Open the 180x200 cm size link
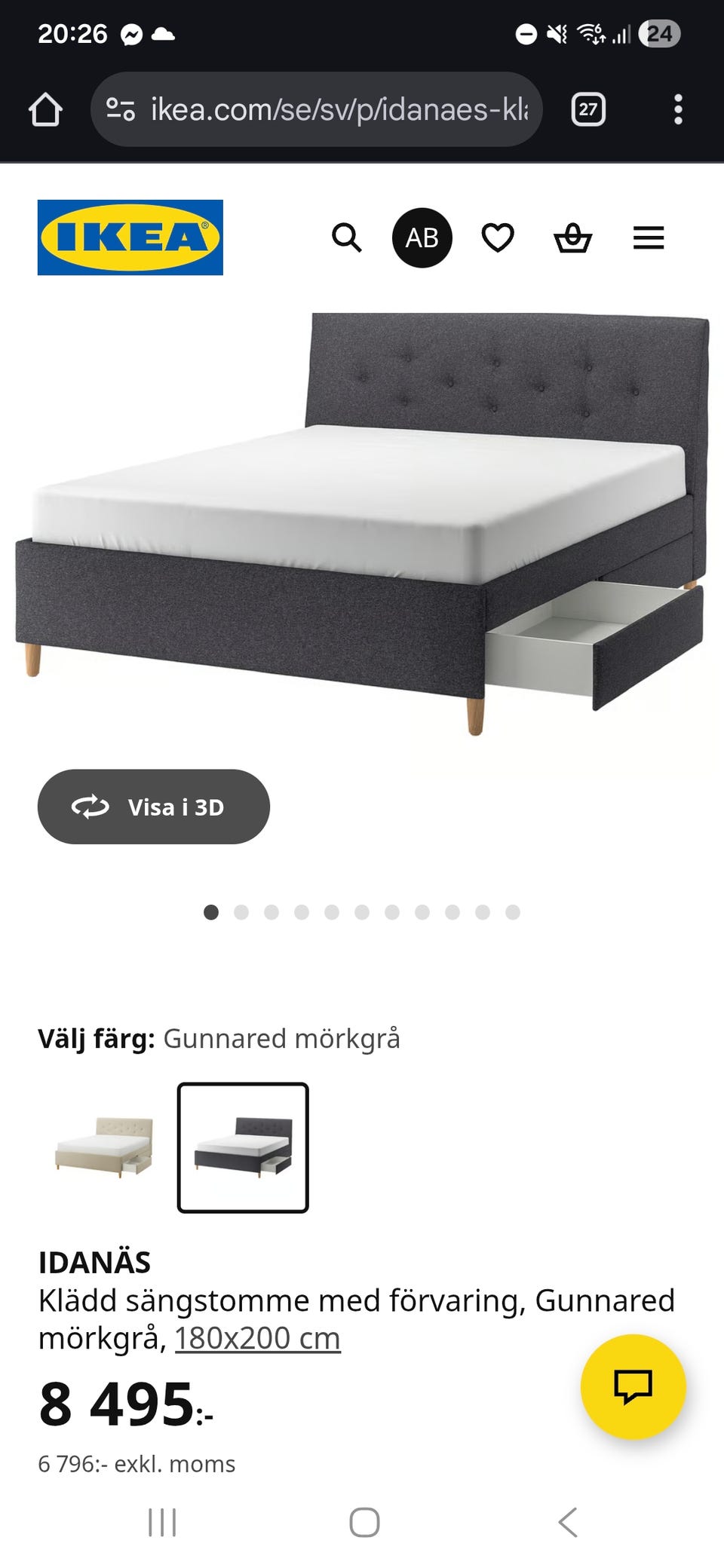 click(258, 1338)
